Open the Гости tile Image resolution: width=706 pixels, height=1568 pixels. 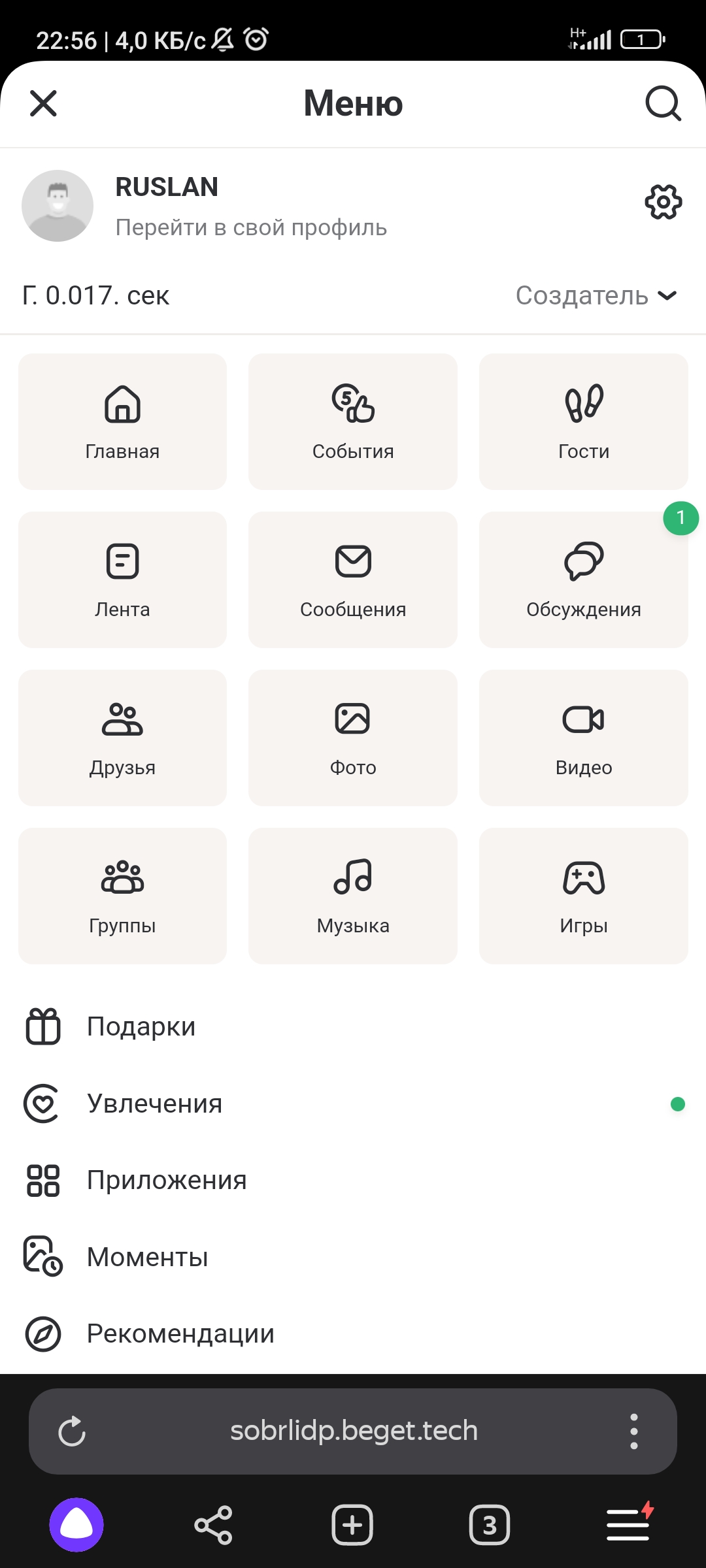point(583,422)
